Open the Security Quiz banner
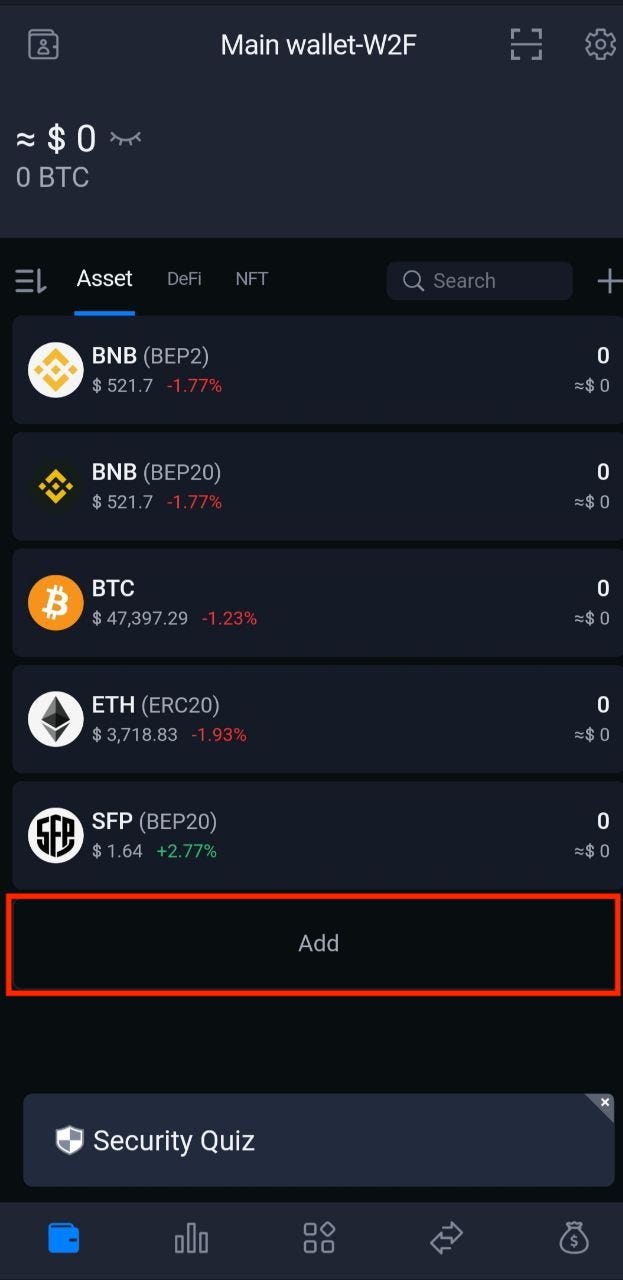Screen dimensions: 623x1280 click(300, 1140)
